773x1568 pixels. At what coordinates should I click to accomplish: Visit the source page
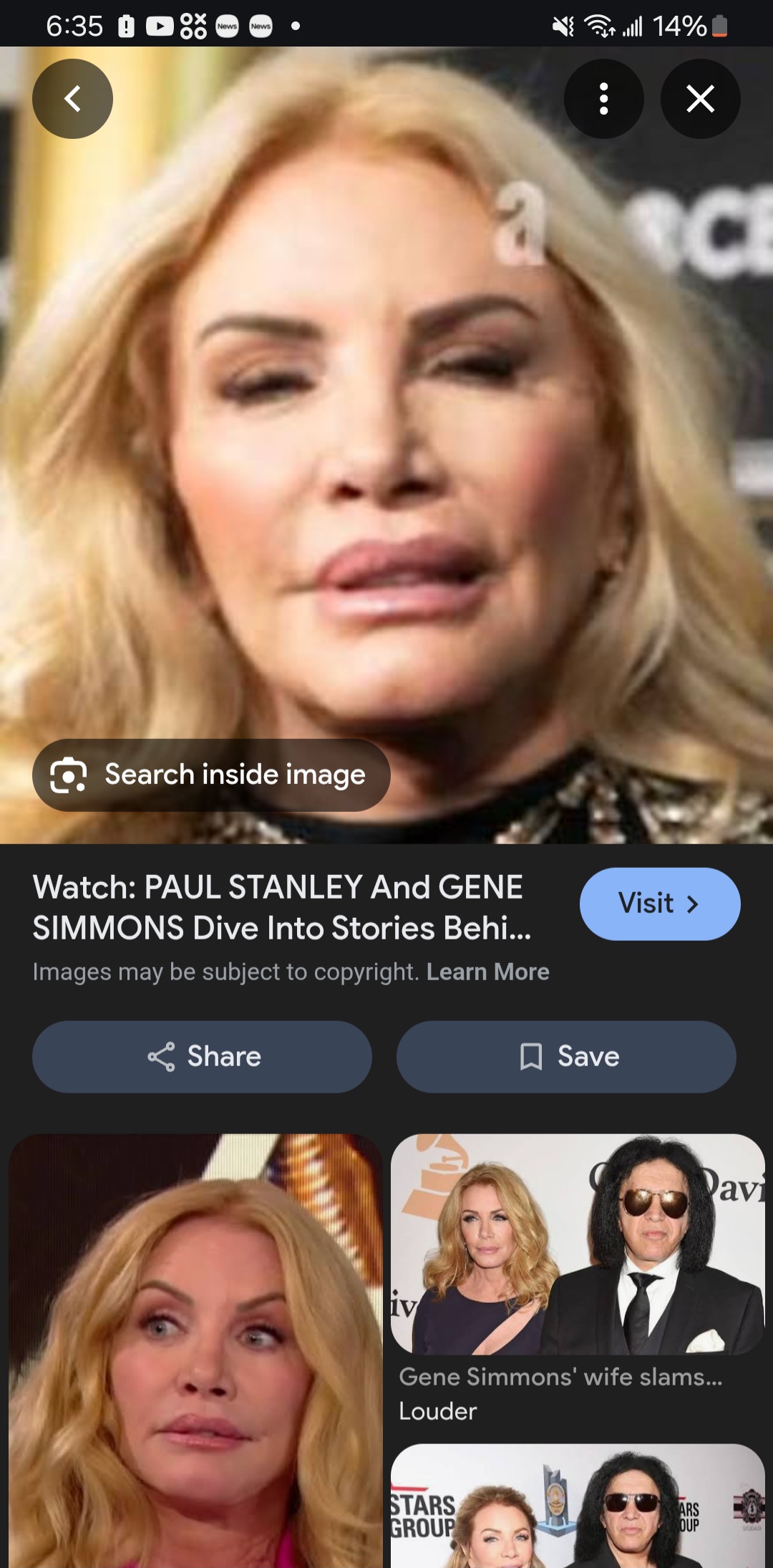[659, 904]
